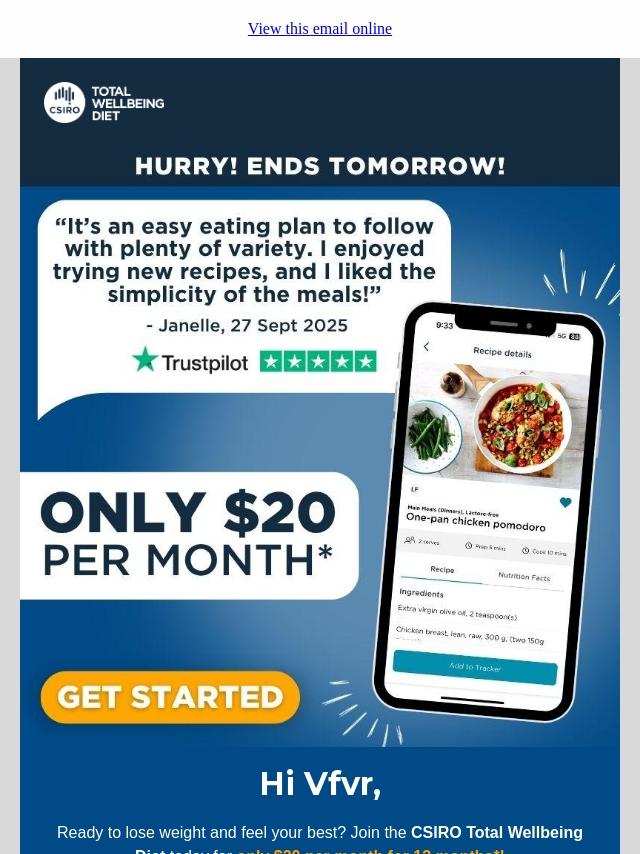Open the View this email online link
Viewport: 640px width, 854px height.
(x=320, y=28)
